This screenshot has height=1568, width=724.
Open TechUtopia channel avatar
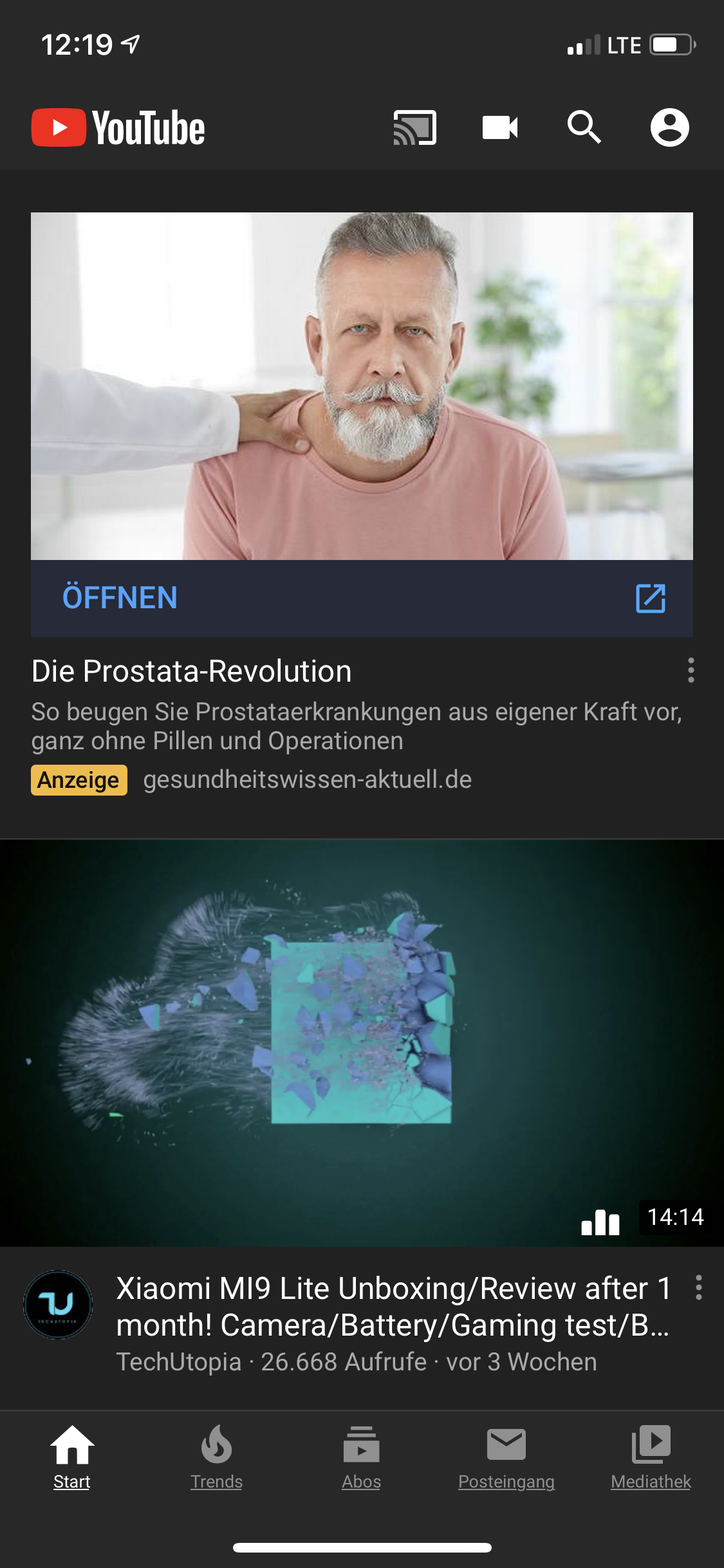pos(58,1305)
